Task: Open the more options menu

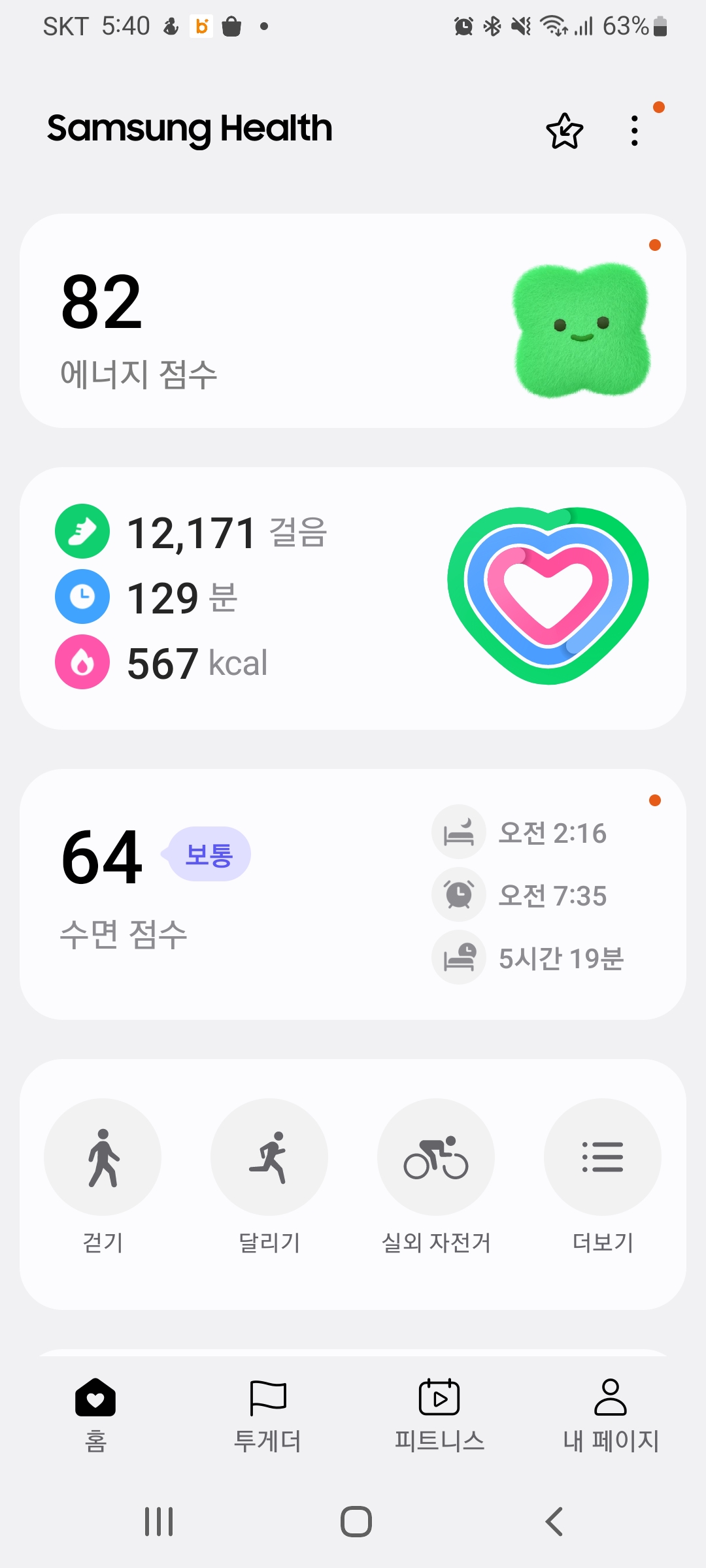Action: (x=634, y=131)
